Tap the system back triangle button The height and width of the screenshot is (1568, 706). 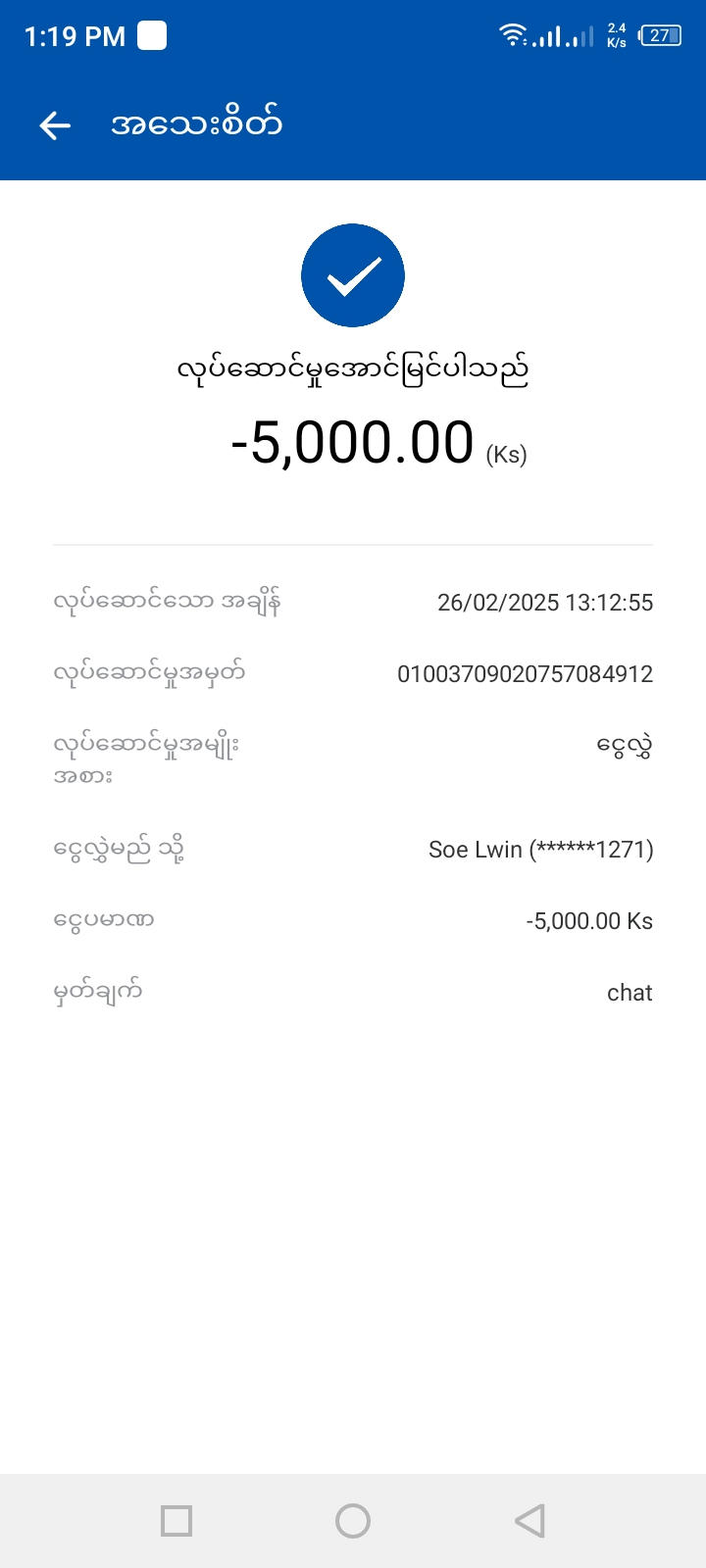coord(529,1521)
